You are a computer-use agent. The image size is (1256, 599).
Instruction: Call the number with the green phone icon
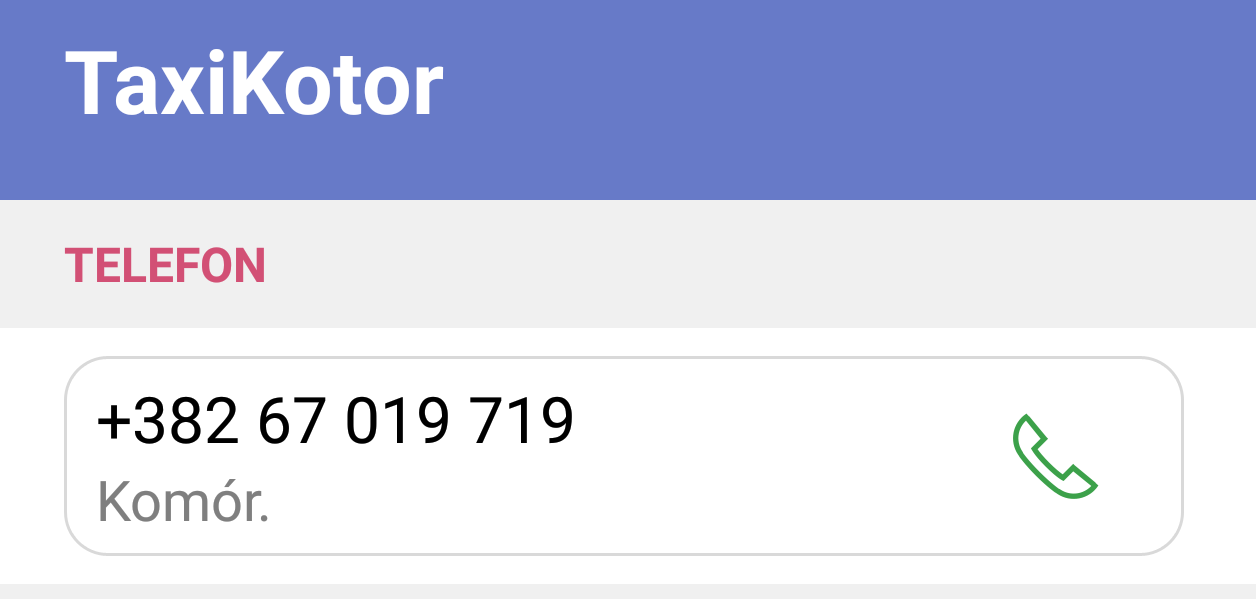1055,457
